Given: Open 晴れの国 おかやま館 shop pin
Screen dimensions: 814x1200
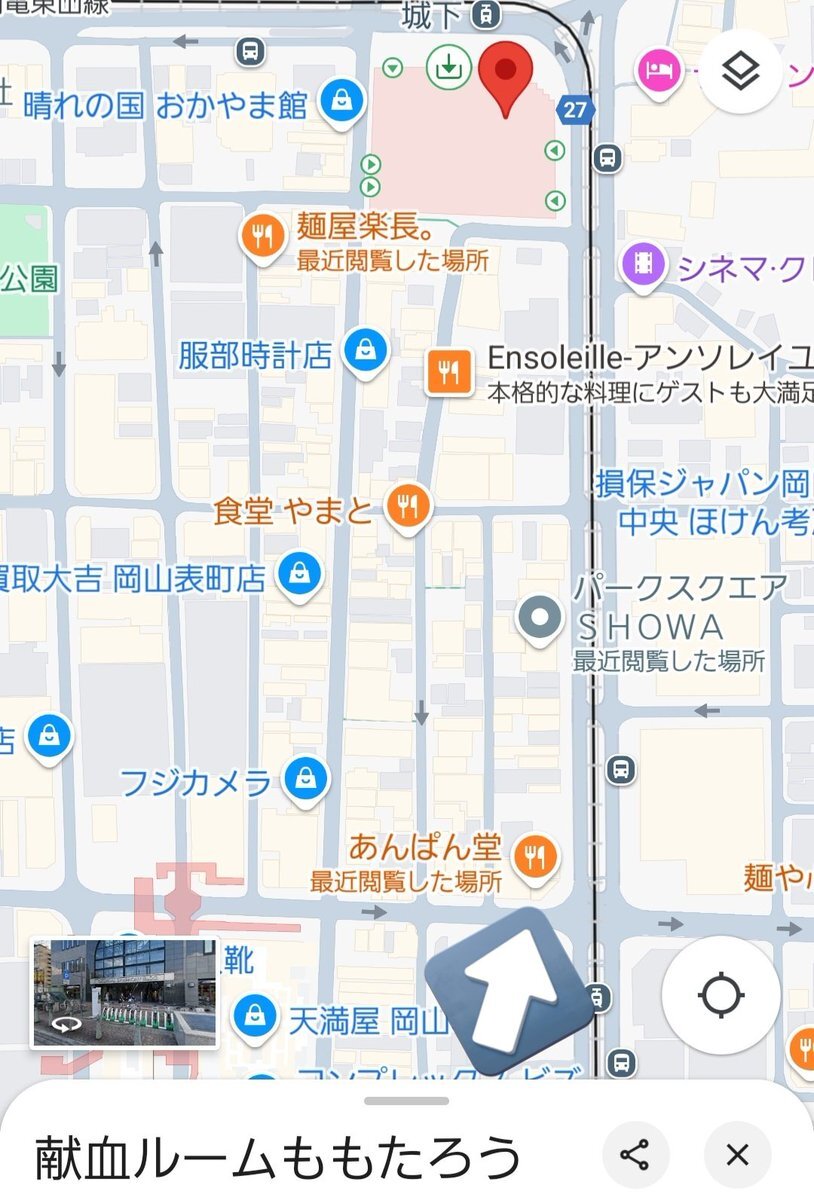Looking at the screenshot, I should (342, 101).
